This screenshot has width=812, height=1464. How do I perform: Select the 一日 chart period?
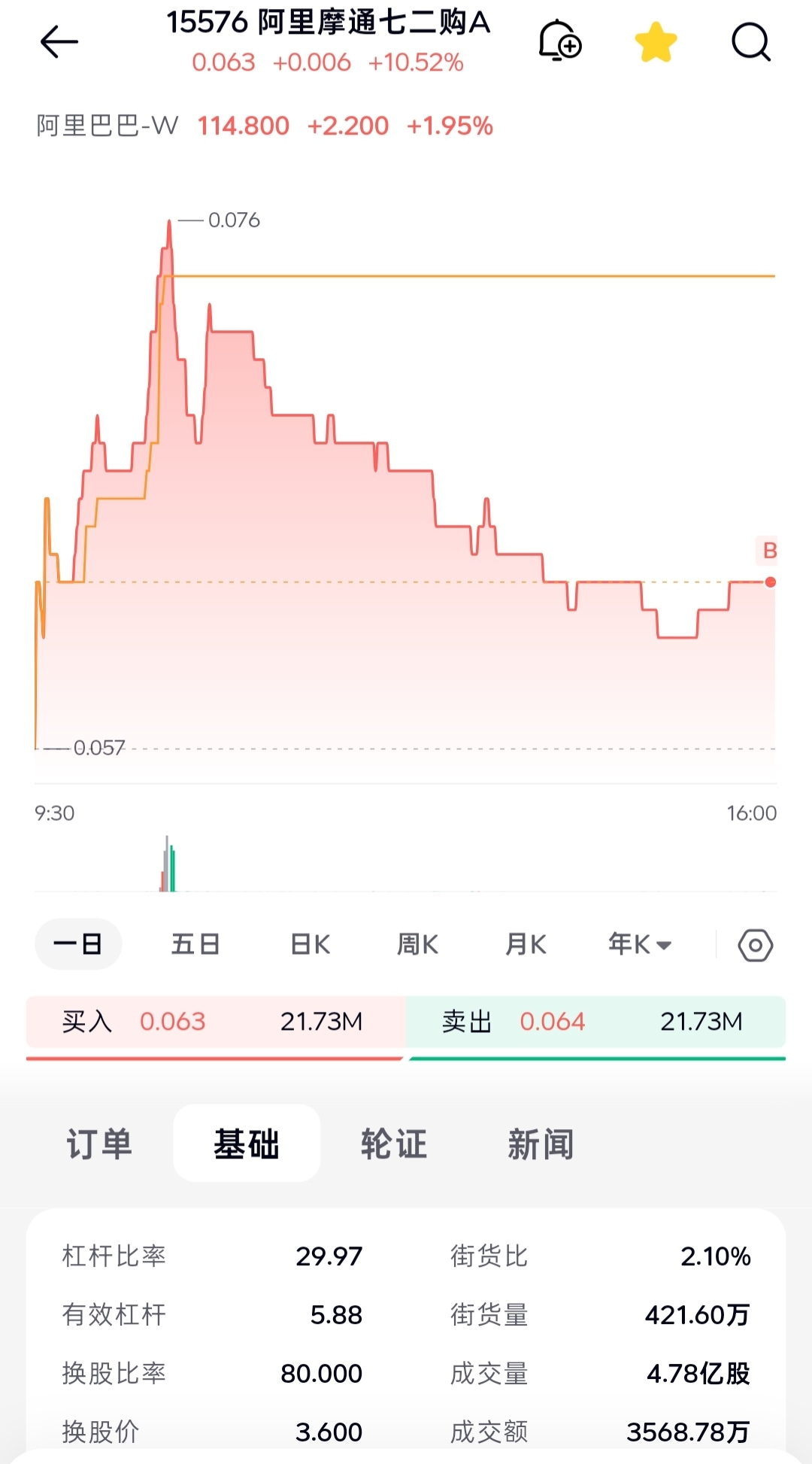(78, 944)
